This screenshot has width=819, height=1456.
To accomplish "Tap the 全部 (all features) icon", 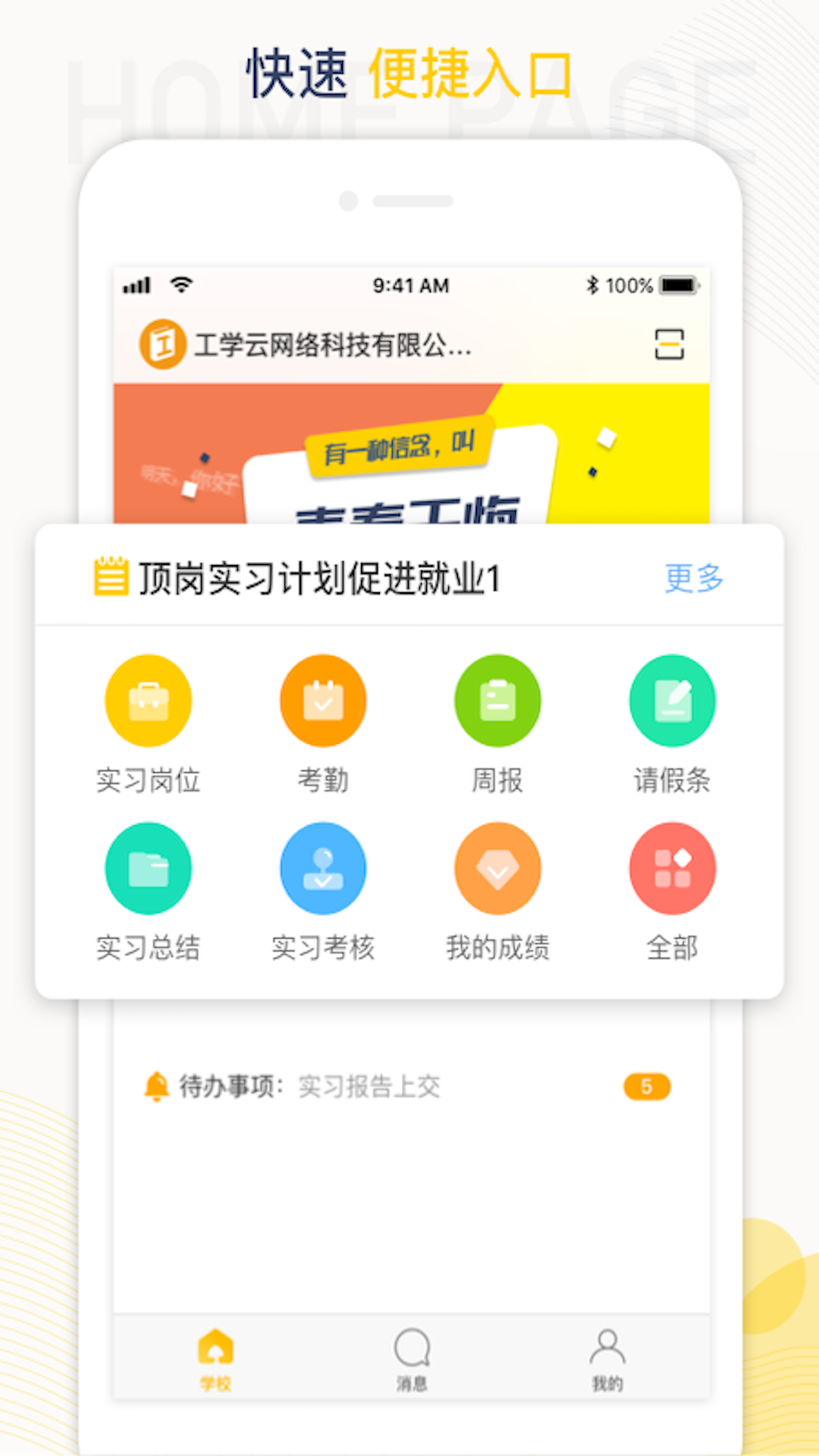I will [x=672, y=868].
